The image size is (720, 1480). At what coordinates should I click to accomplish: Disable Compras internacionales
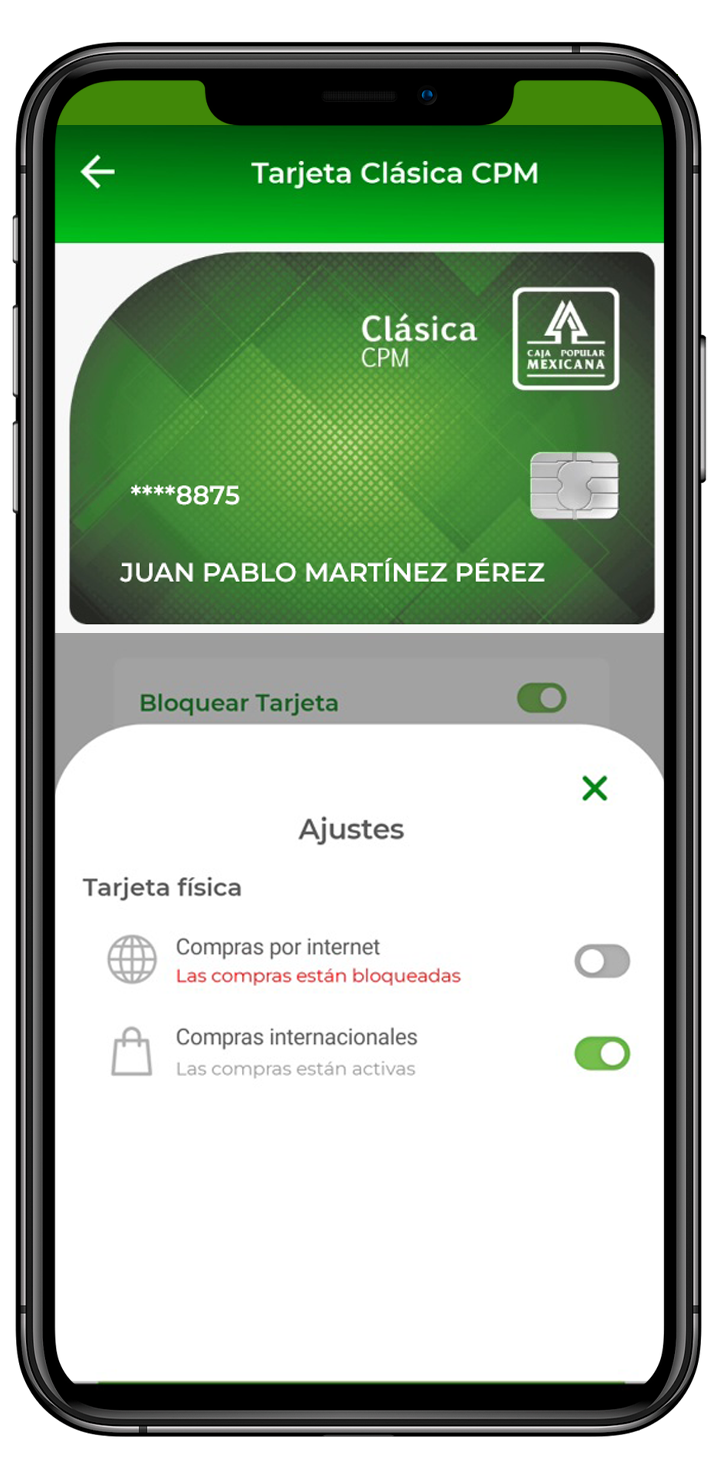coord(601,1054)
